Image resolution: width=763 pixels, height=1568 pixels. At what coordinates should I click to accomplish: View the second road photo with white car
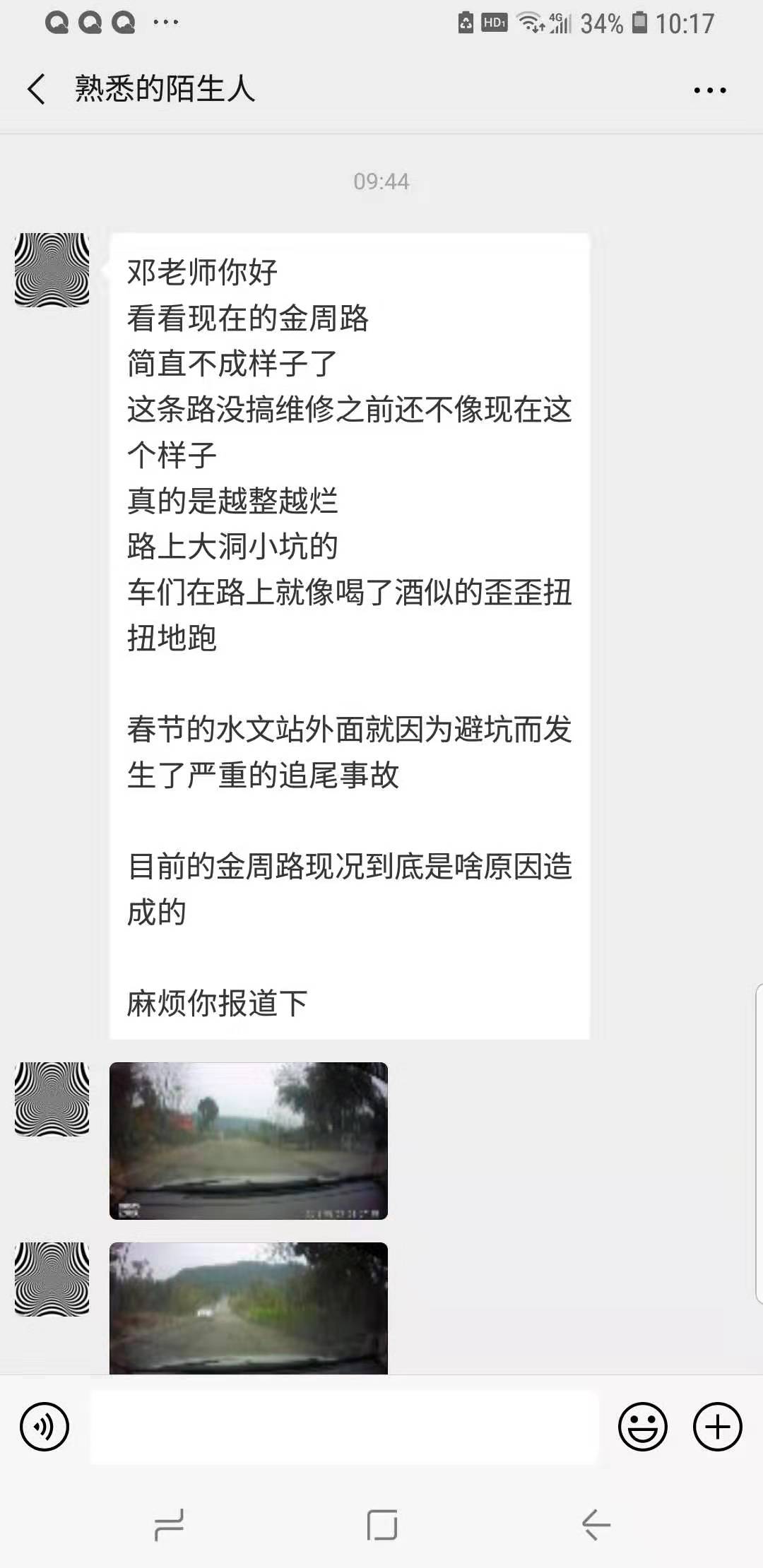click(x=249, y=1307)
